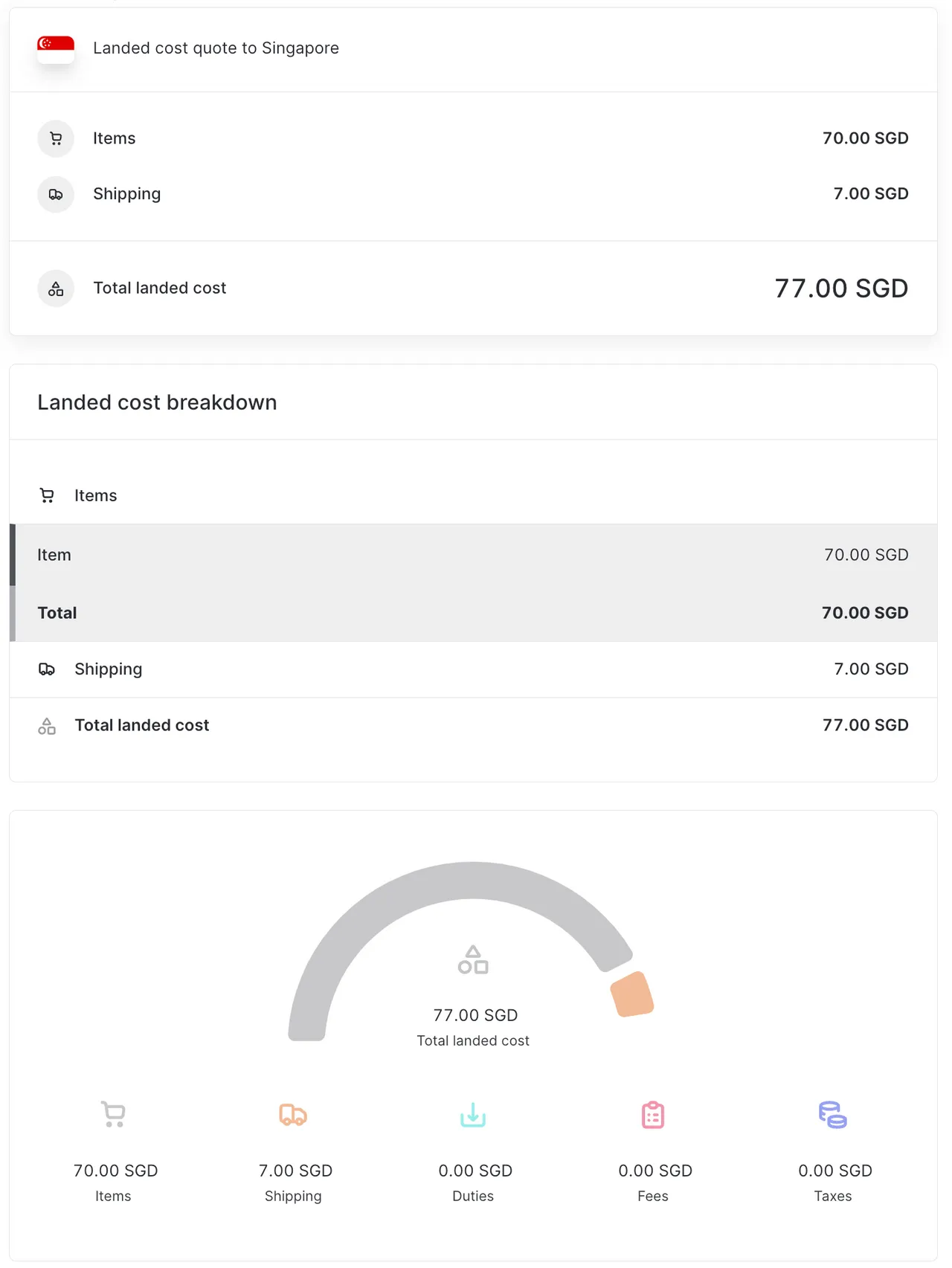Image resolution: width=952 pixels, height=1268 pixels.
Task: Click the Singapore flag icon
Action: [x=56, y=48]
